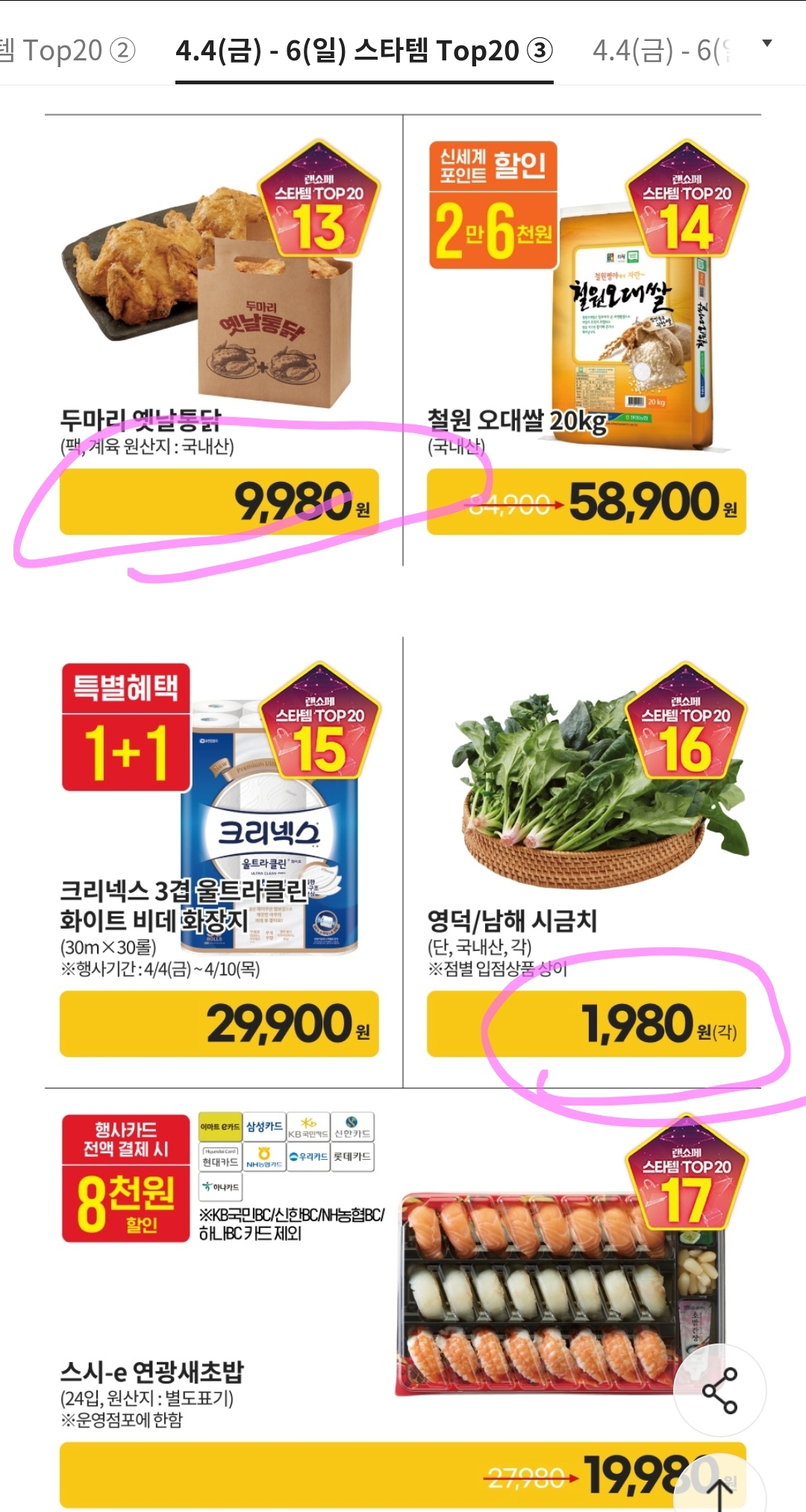
Task: Tap the scroll-to-top arrow button
Action: tap(720, 1492)
